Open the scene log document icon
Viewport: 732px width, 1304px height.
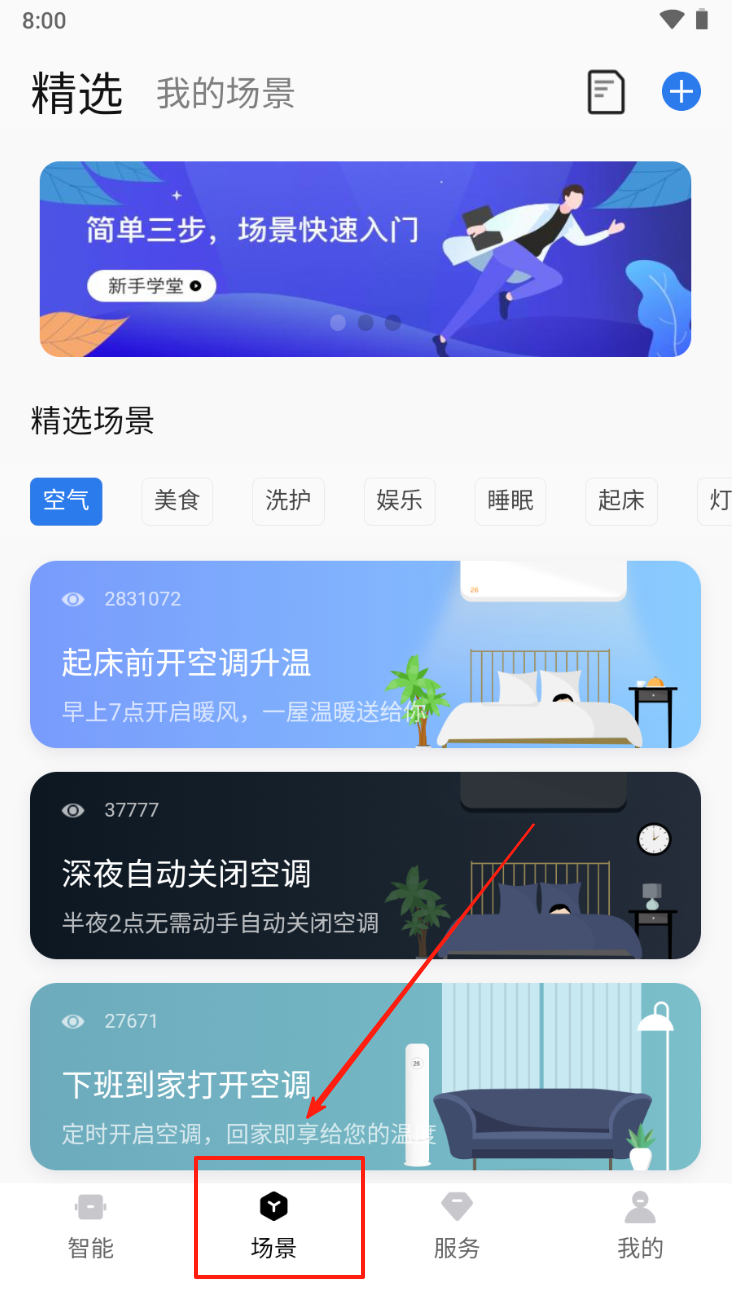click(x=605, y=92)
